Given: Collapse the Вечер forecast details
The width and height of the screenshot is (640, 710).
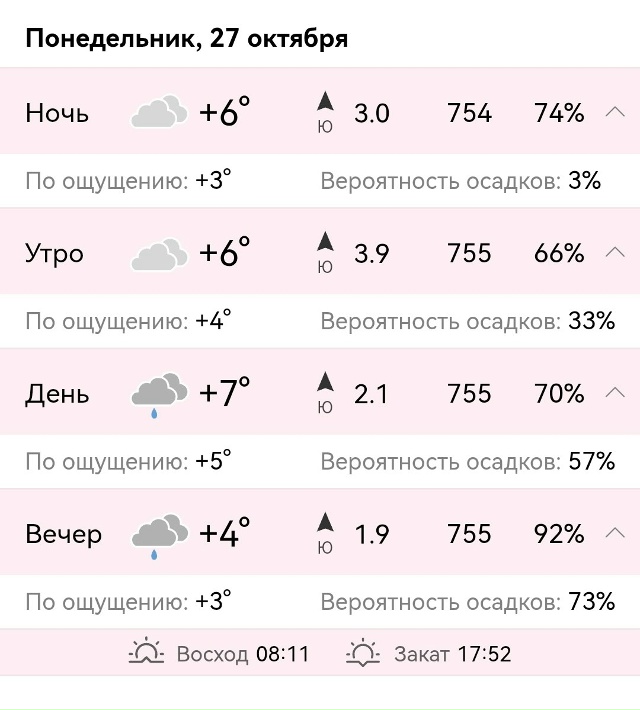Looking at the screenshot, I should [615, 534].
